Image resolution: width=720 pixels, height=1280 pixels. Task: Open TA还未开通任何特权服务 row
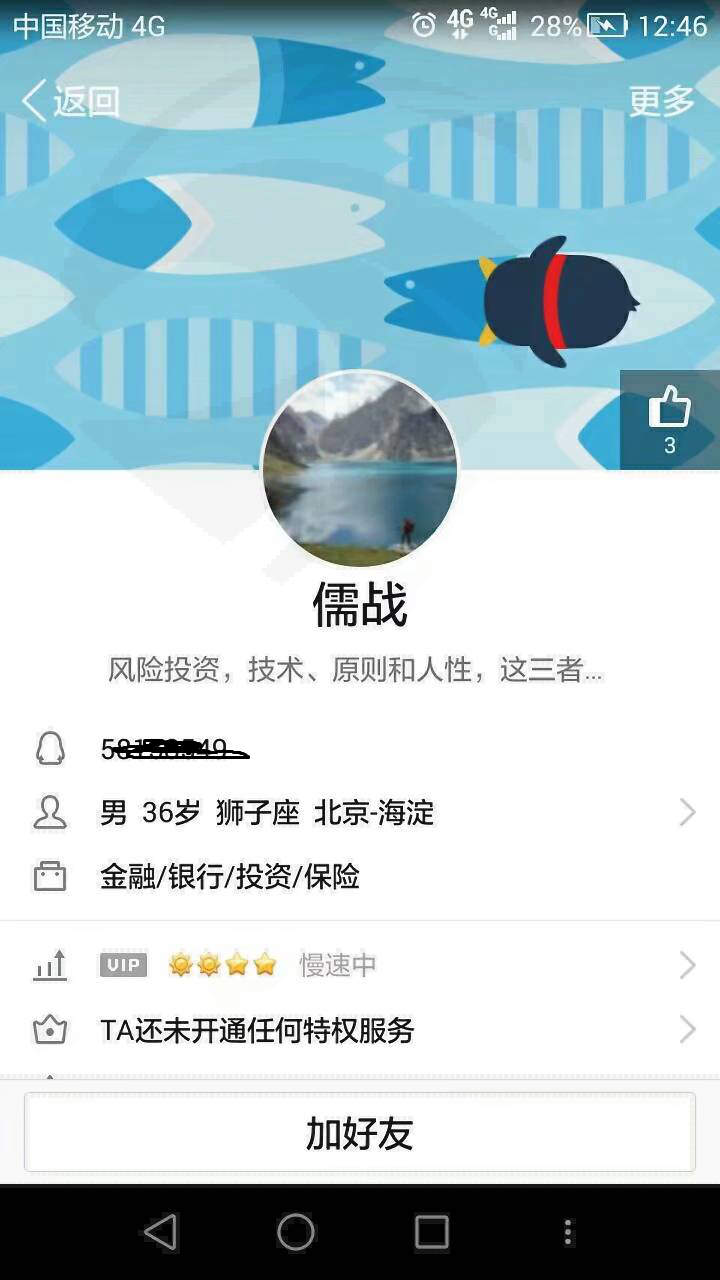360,1030
